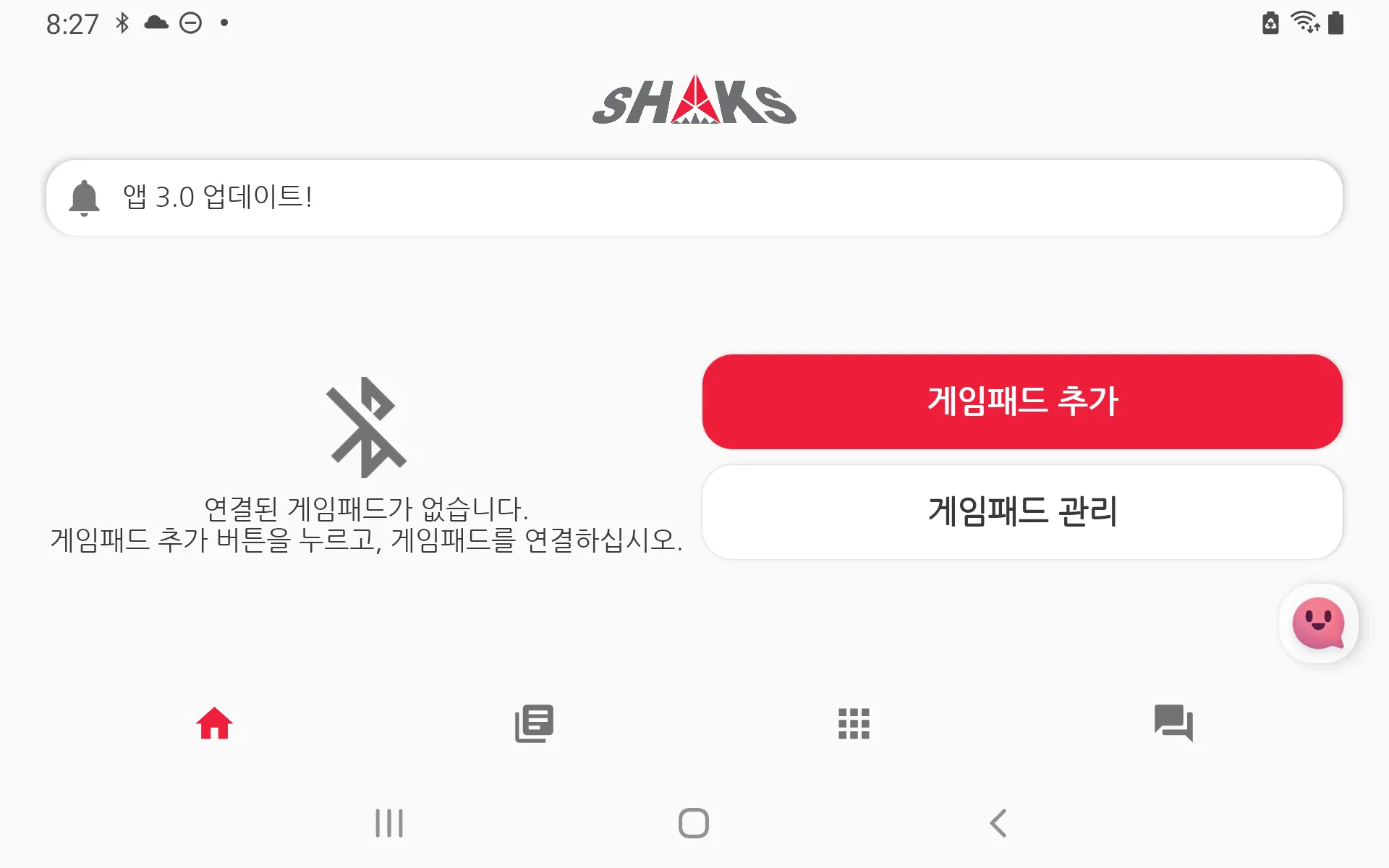
Task: Switch to the Home tab
Action: (215, 723)
